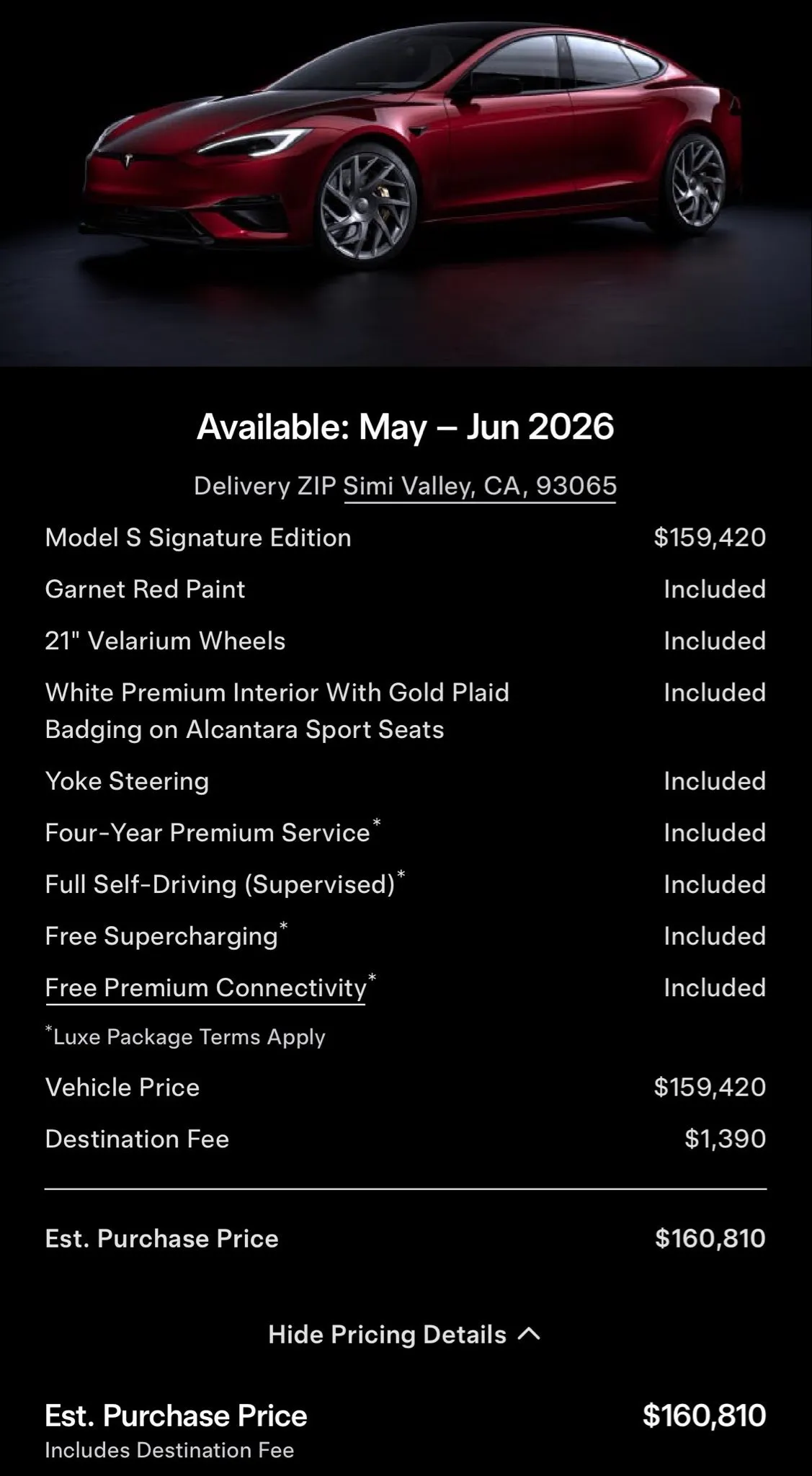The image size is (812, 1476).
Task: Open Free Premium Connectivity details
Action: coord(206,987)
